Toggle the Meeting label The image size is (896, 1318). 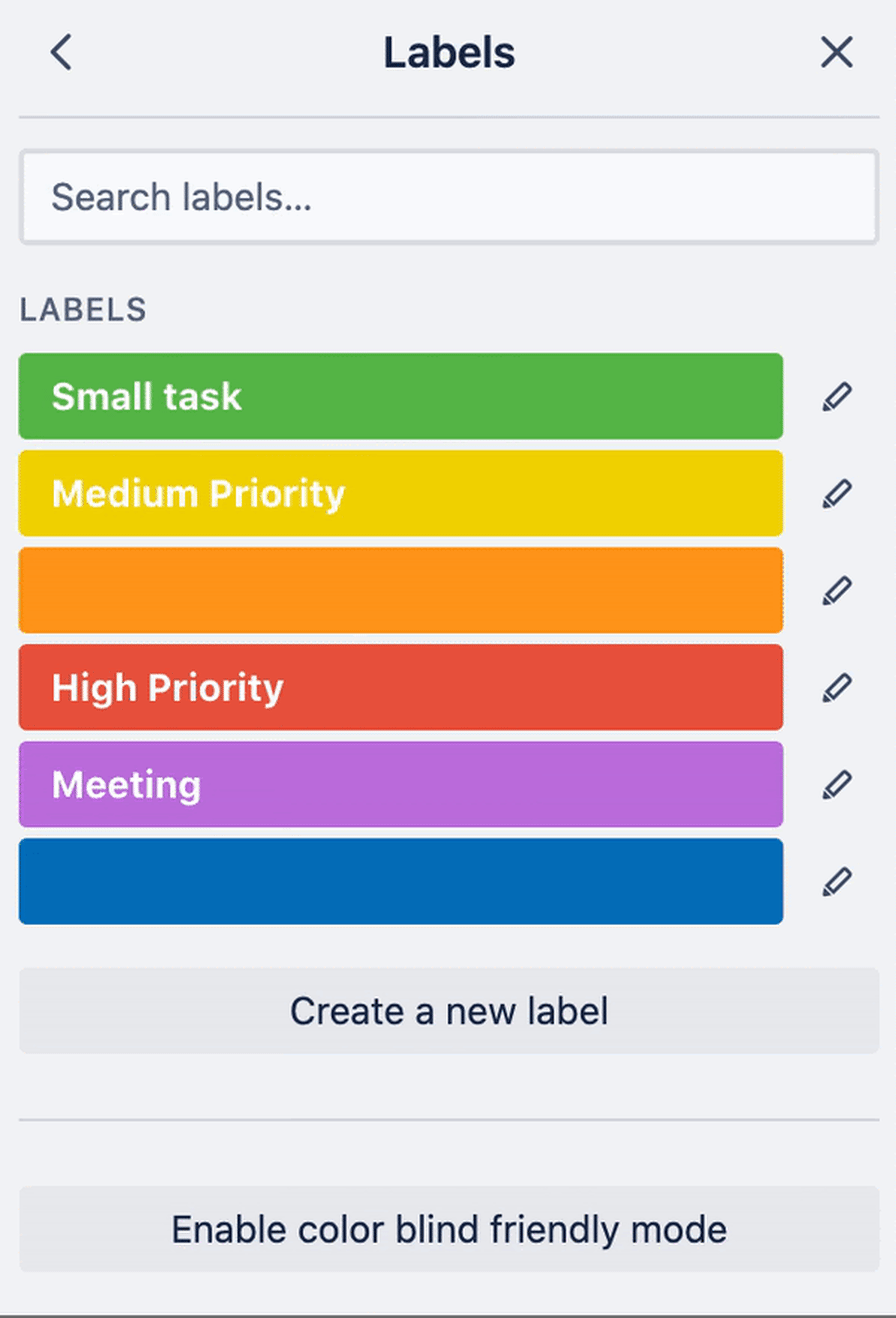tap(400, 784)
